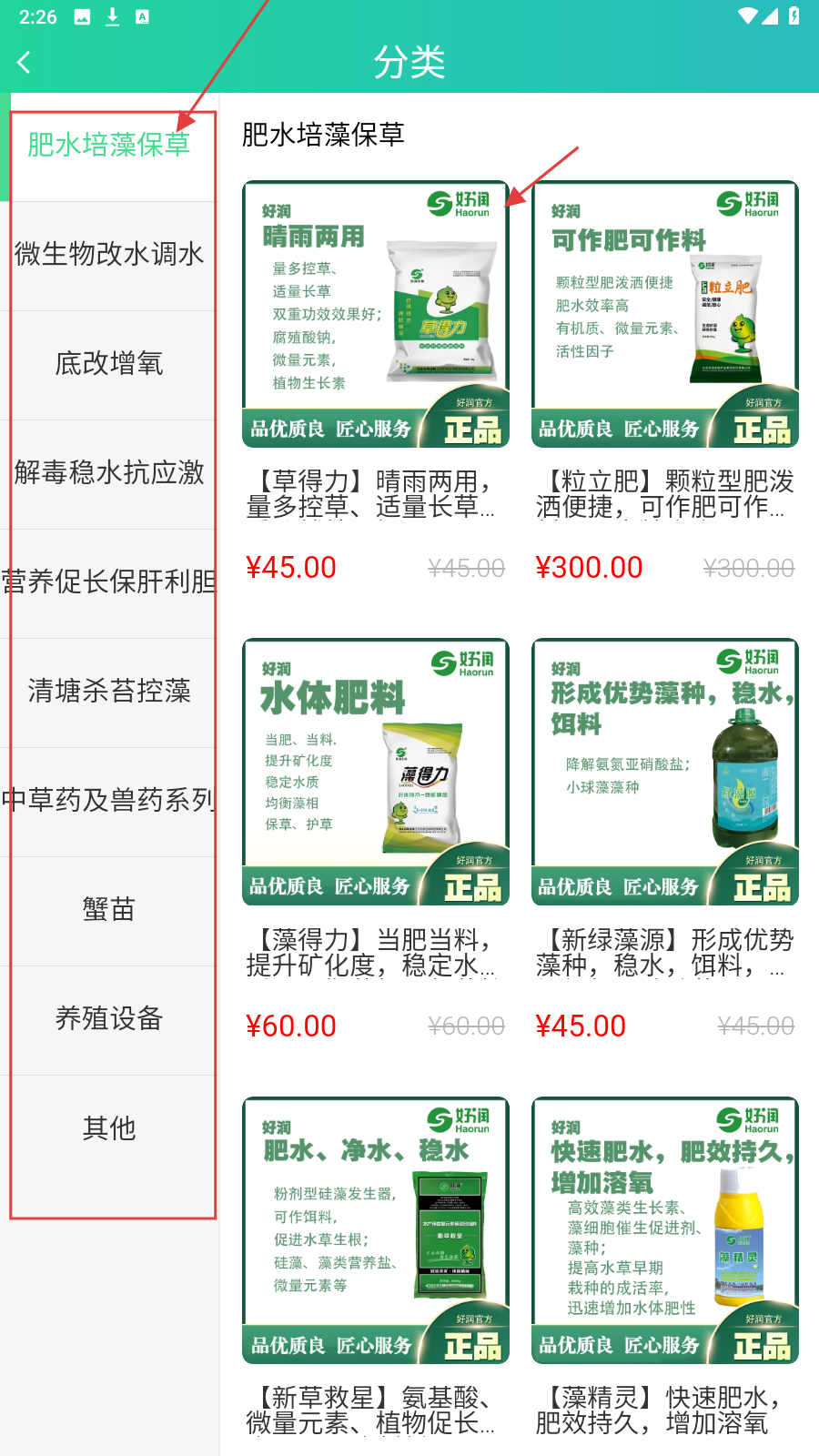Open the 底改增氧 category

[109, 363]
